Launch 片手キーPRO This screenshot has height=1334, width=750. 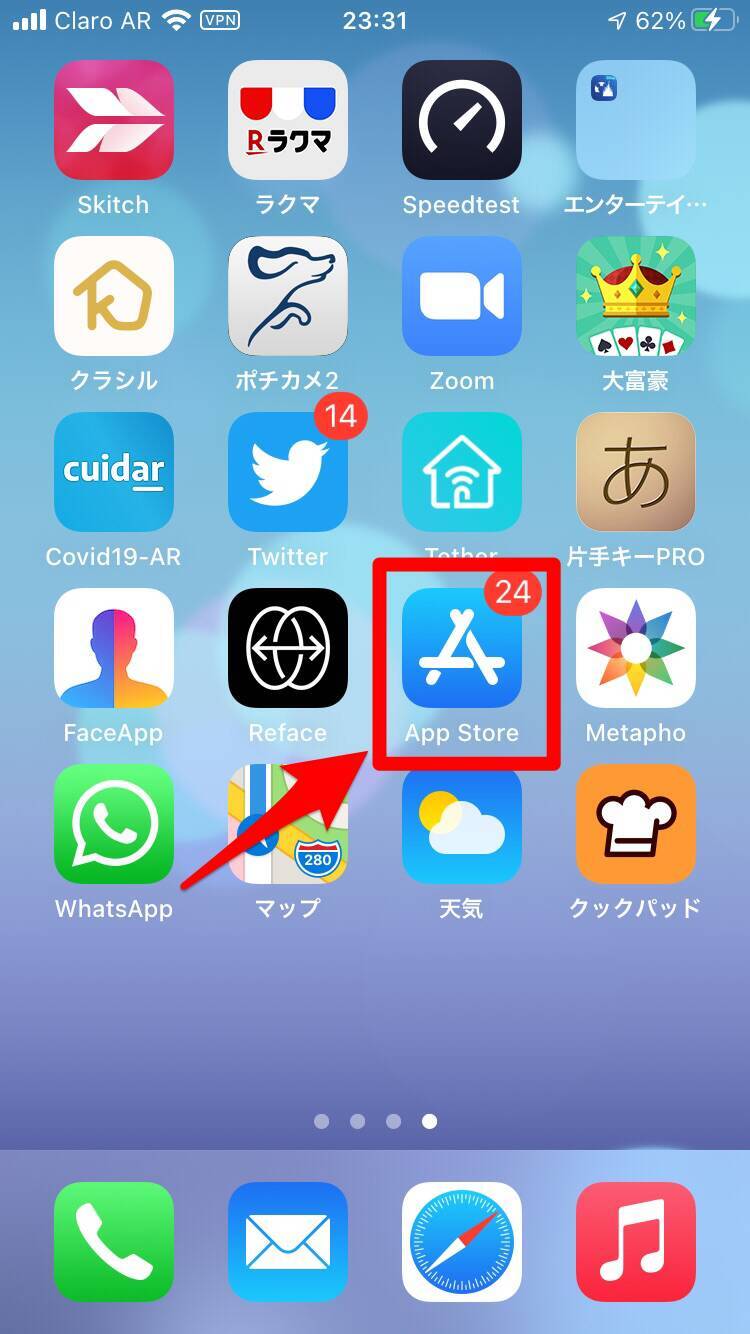pyautogui.click(x=635, y=472)
